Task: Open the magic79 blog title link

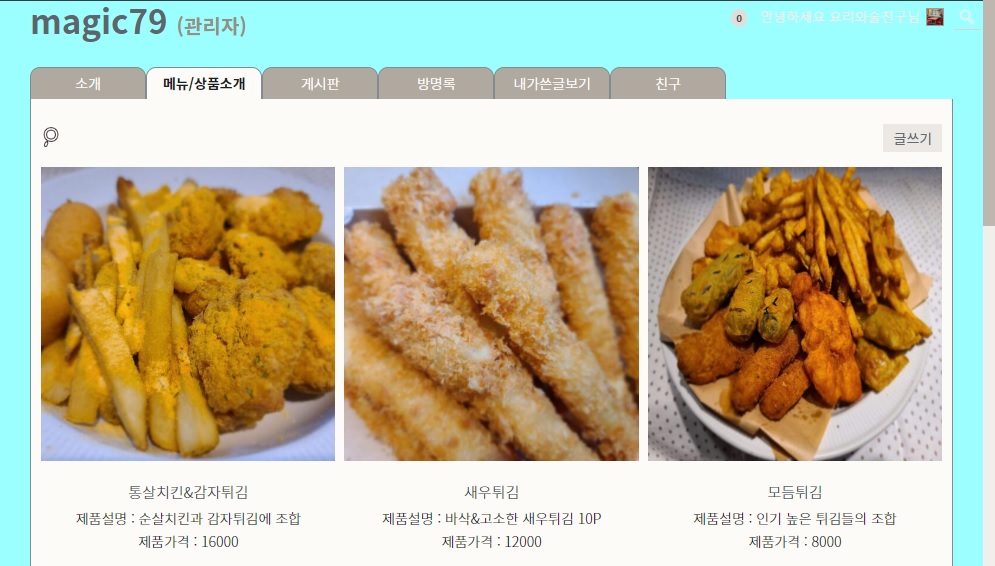Action: pos(98,22)
